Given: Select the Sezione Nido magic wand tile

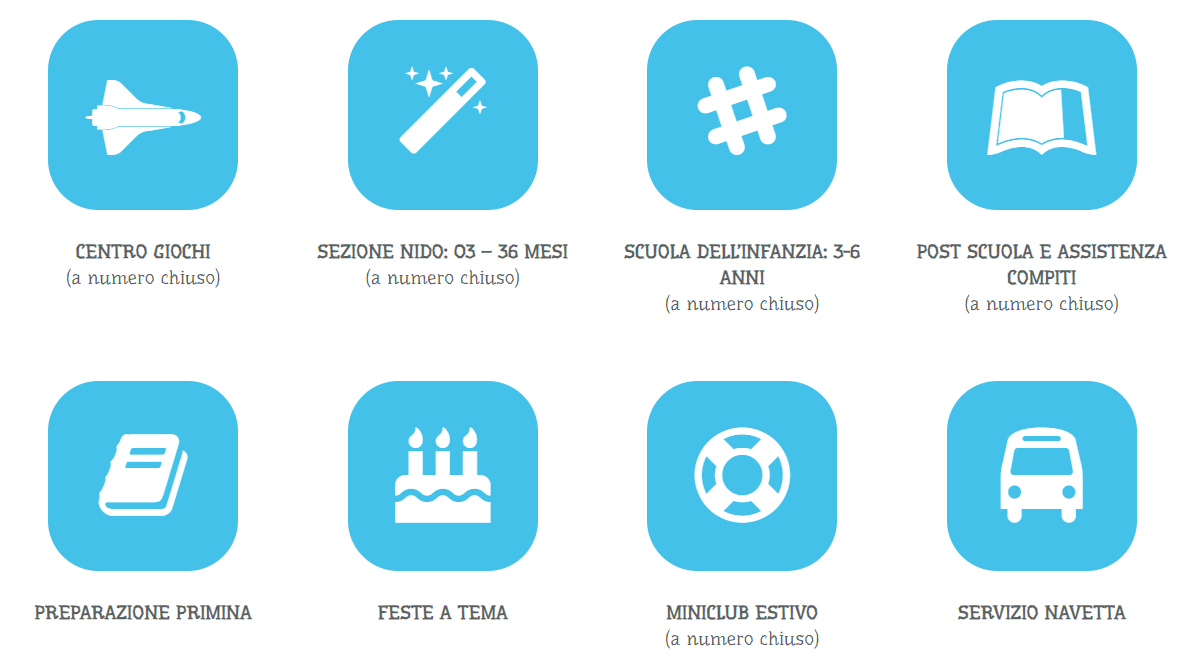Looking at the screenshot, I should pyautogui.click(x=443, y=115).
